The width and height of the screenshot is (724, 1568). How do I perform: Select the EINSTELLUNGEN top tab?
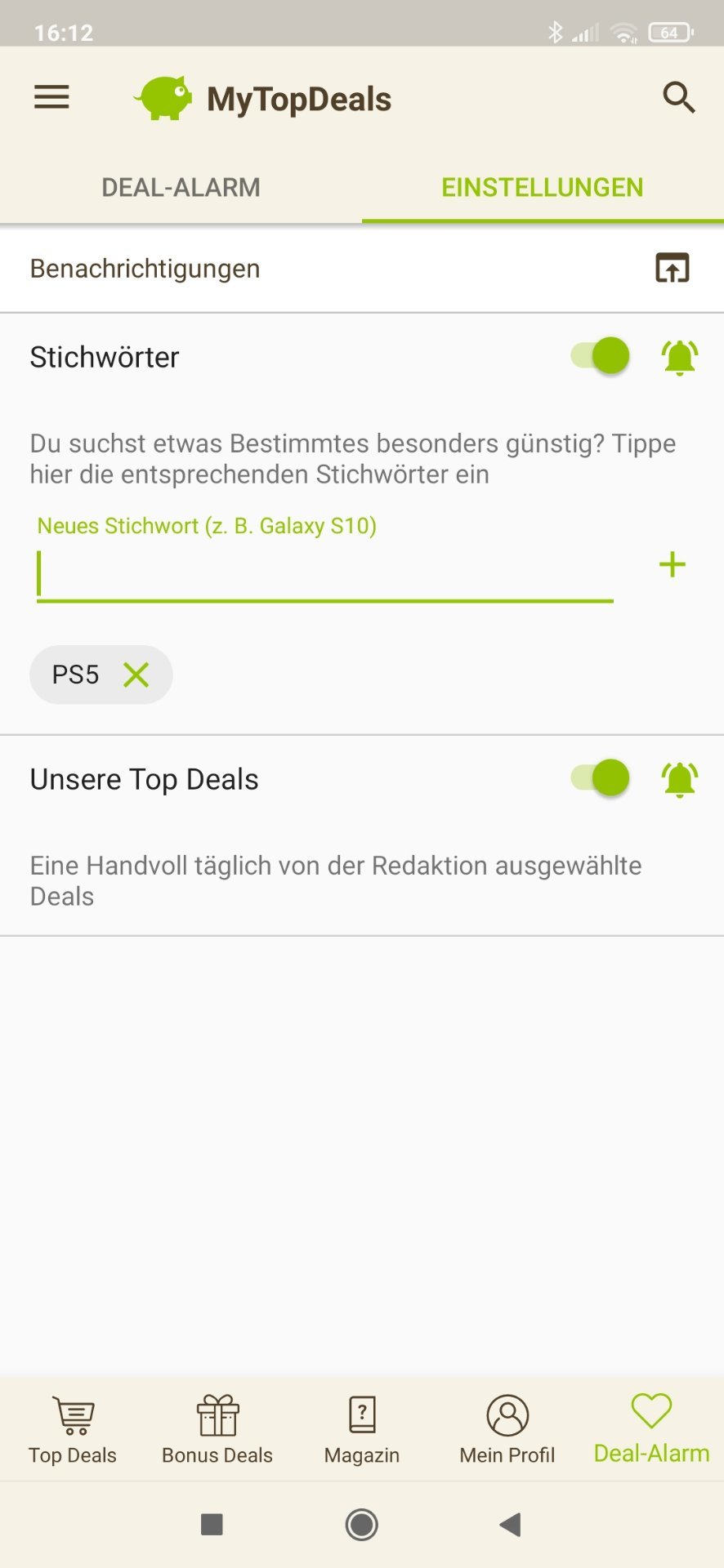coord(542,188)
